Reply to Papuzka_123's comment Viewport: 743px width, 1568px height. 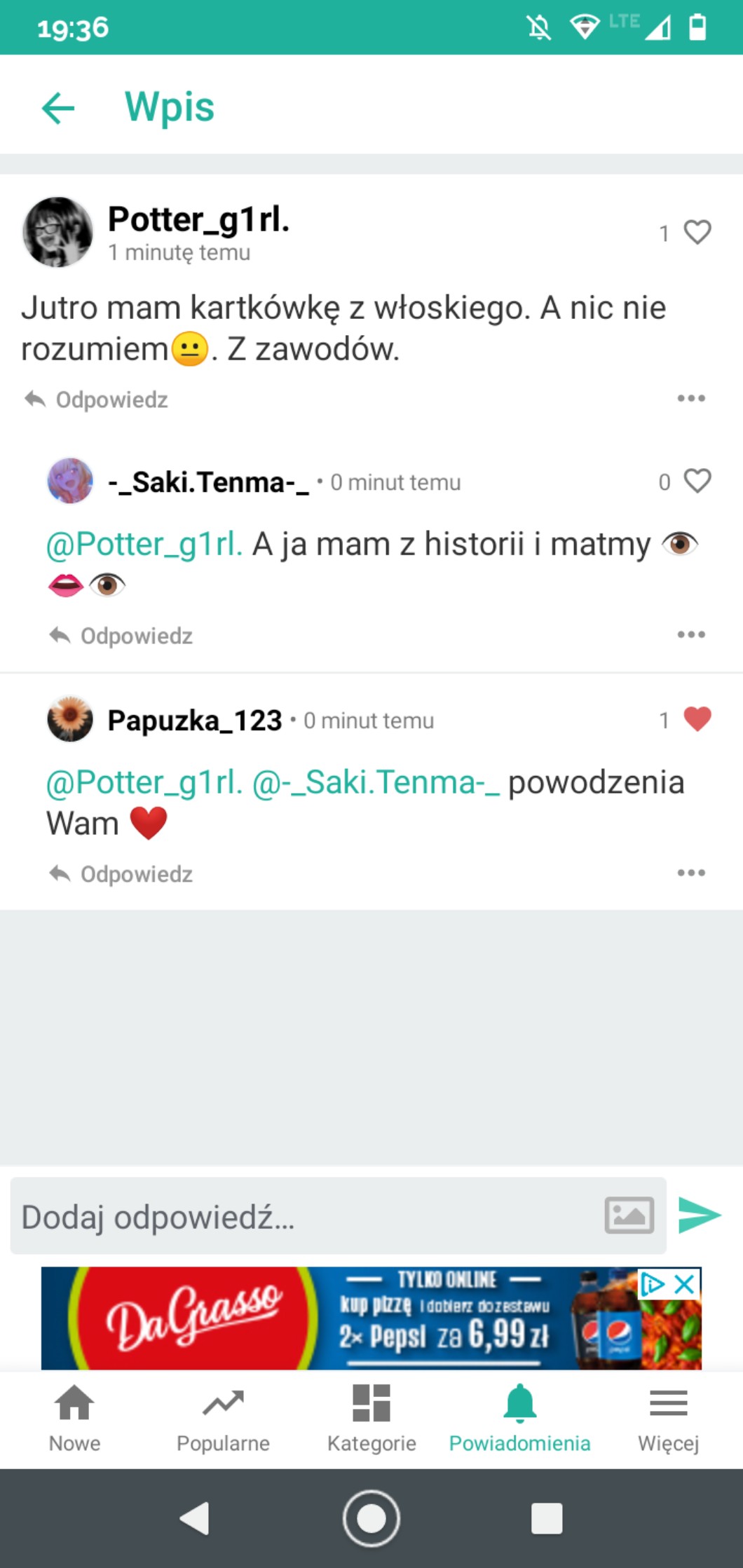(121, 874)
